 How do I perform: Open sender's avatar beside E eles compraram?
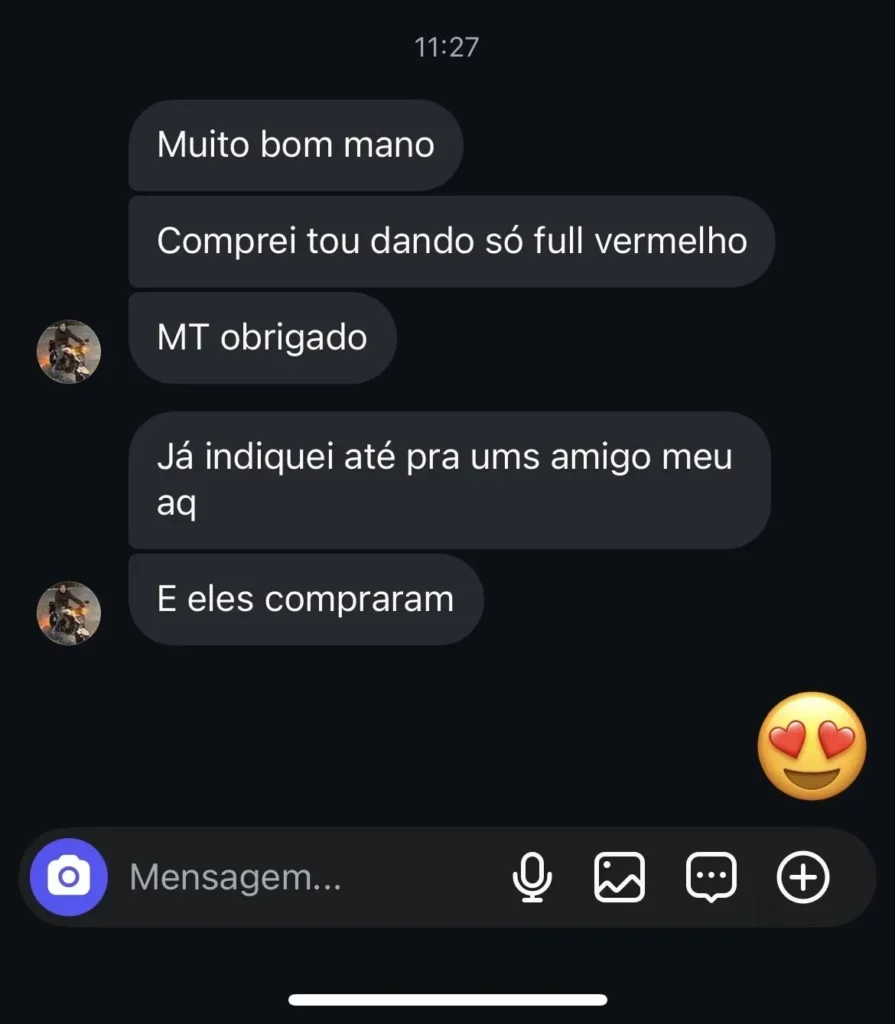click(69, 612)
